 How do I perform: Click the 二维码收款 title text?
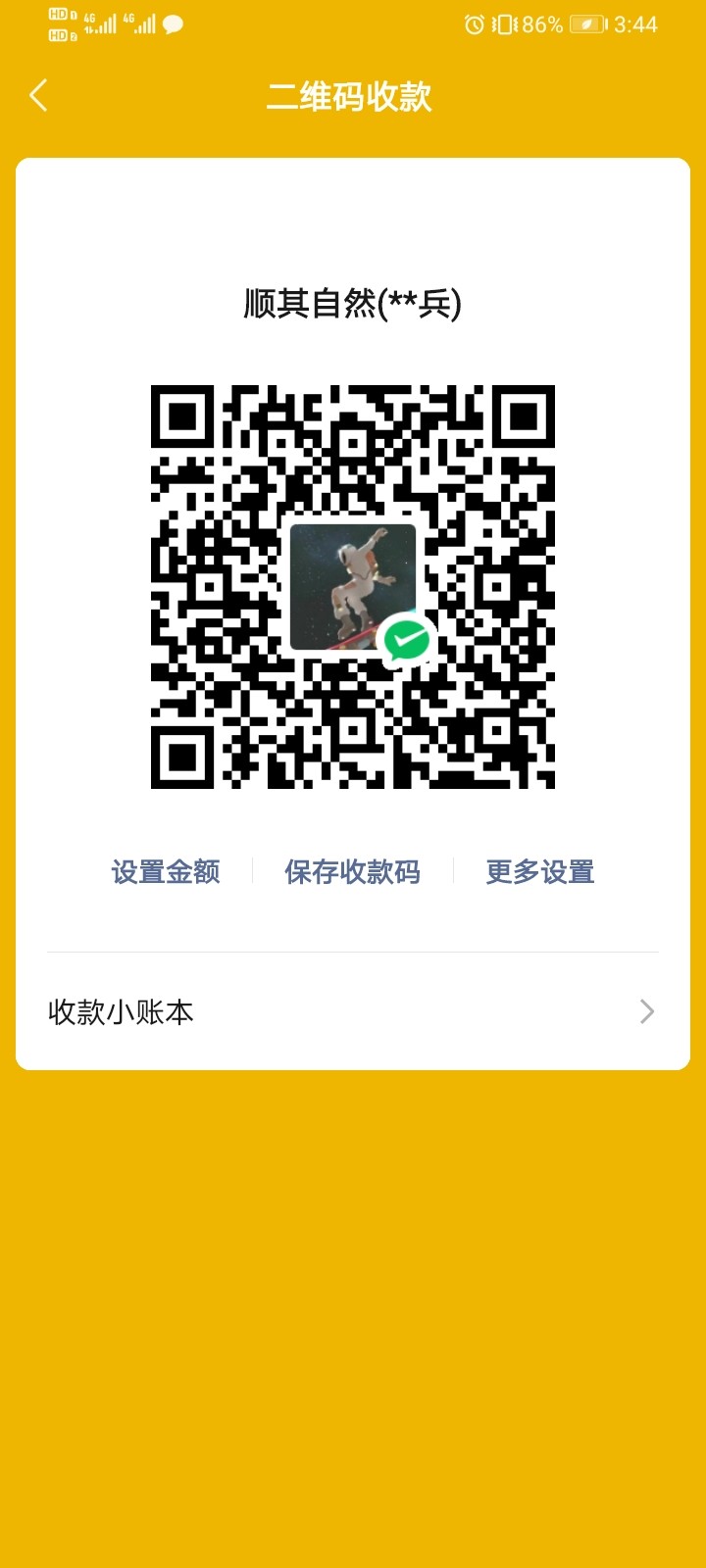point(353,98)
